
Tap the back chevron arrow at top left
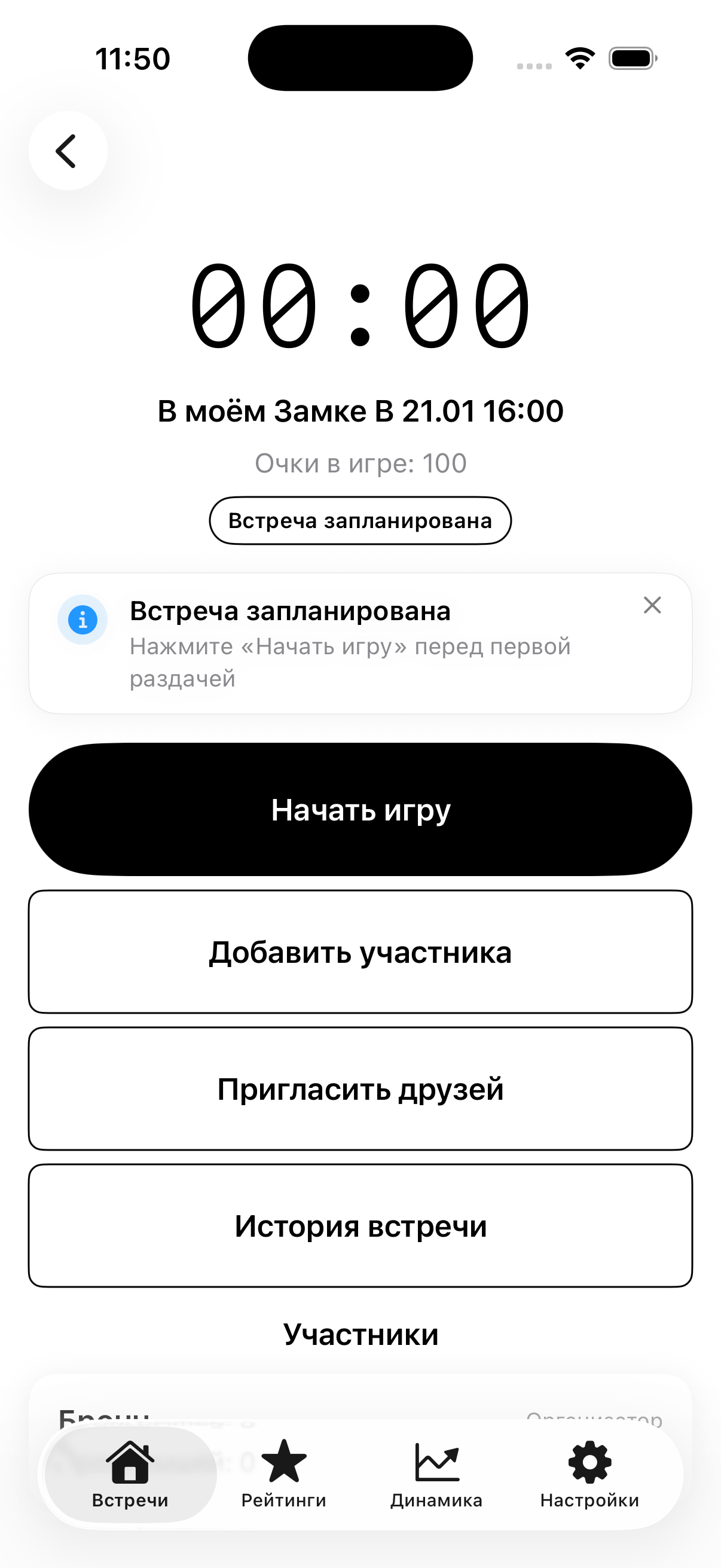tap(68, 150)
